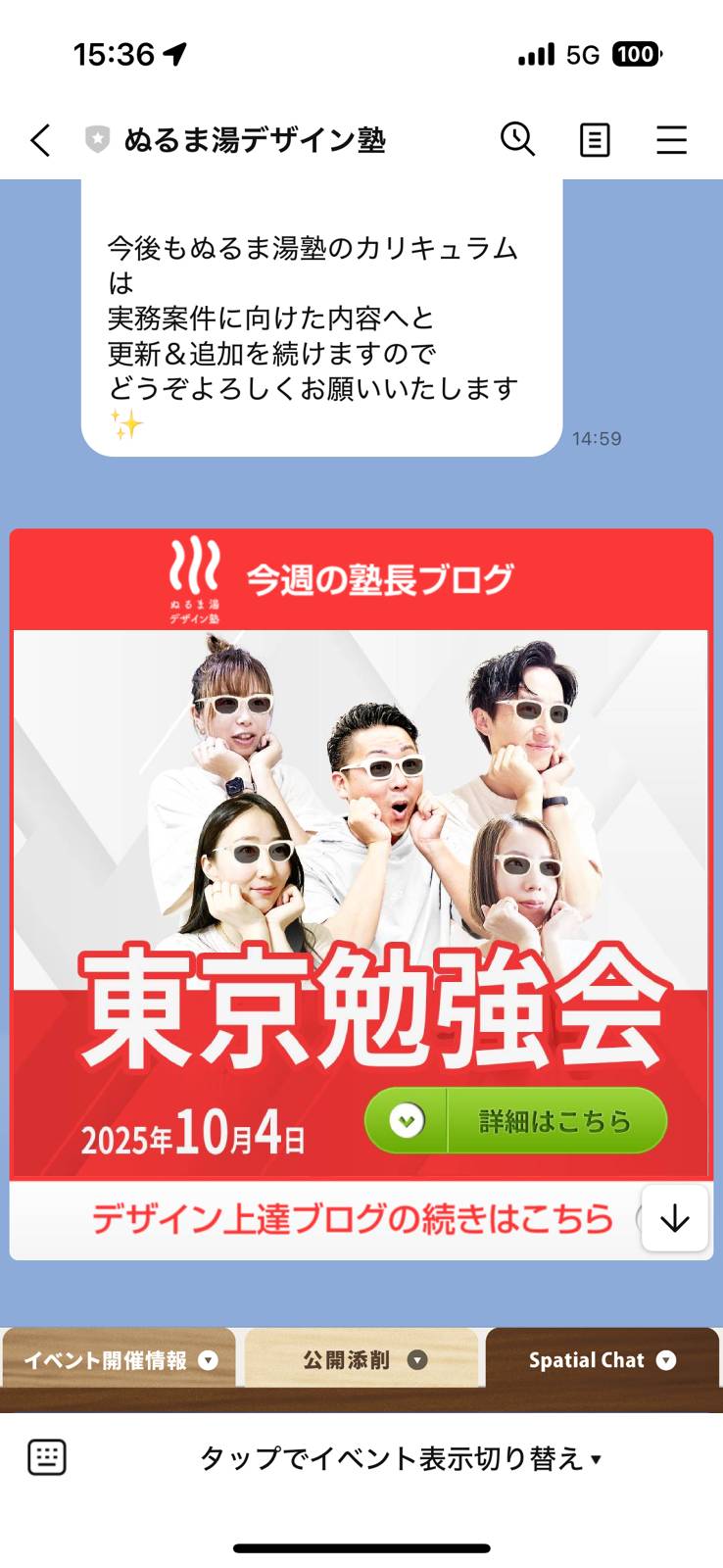This screenshot has width=723, height=1568.
Task: Select the イベント開催情報 tab
Action: click(x=120, y=1359)
